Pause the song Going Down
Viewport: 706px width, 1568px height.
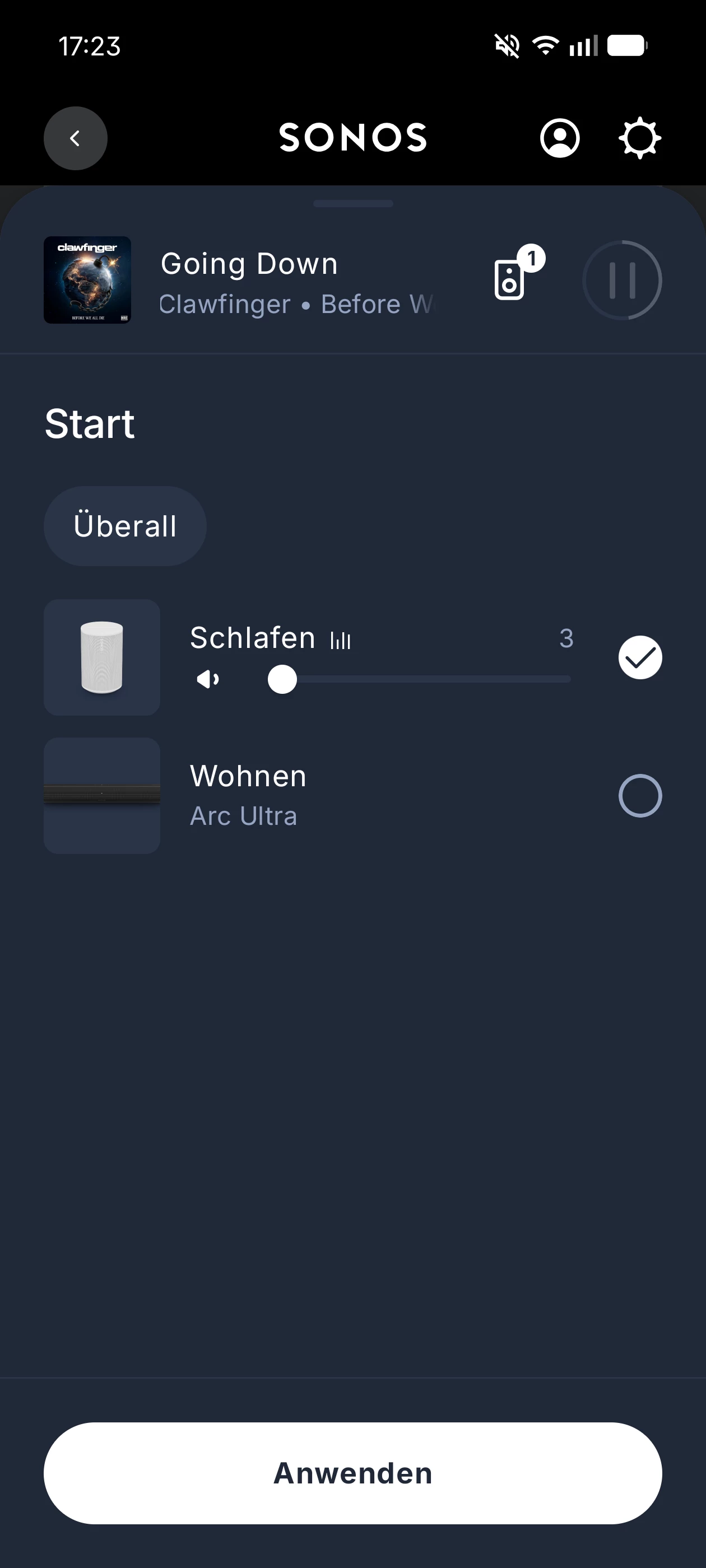[622, 280]
